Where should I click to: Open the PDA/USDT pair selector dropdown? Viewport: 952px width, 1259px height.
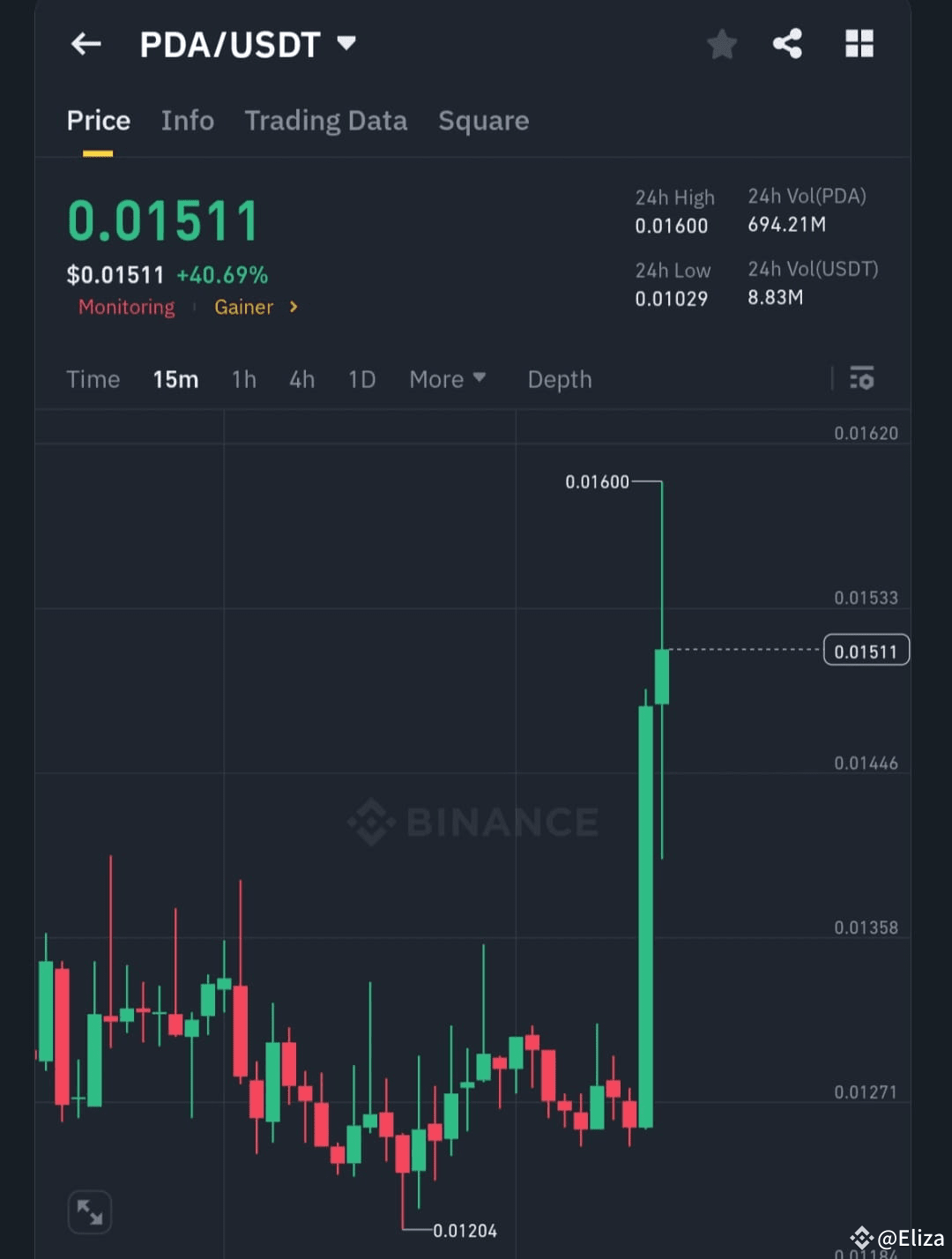click(248, 44)
